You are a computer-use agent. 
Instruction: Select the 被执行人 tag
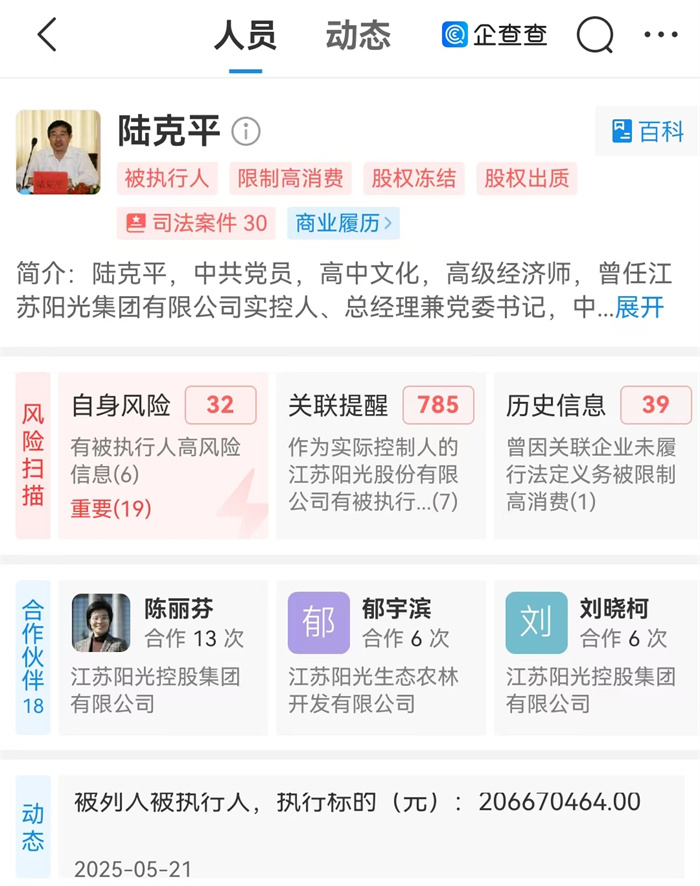[167, 179]
